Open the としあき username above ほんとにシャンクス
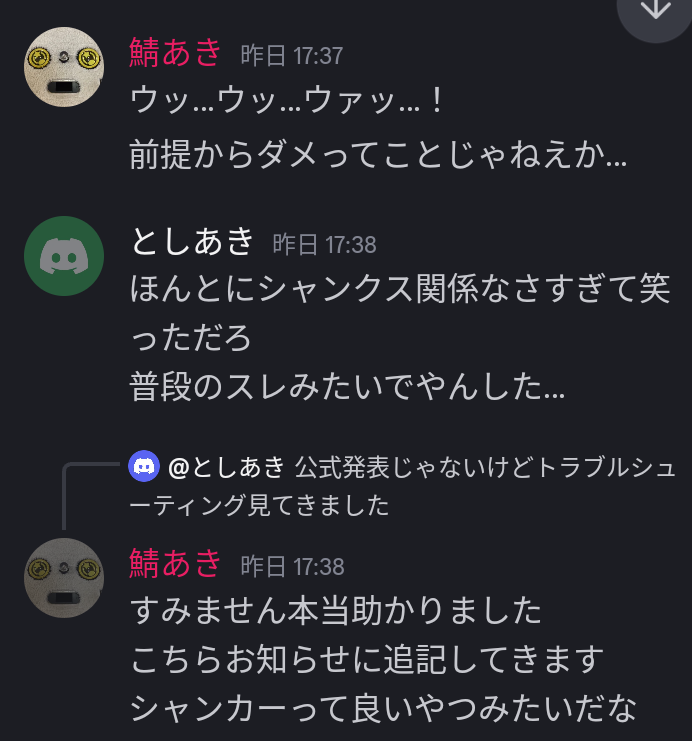 point(193,242)
